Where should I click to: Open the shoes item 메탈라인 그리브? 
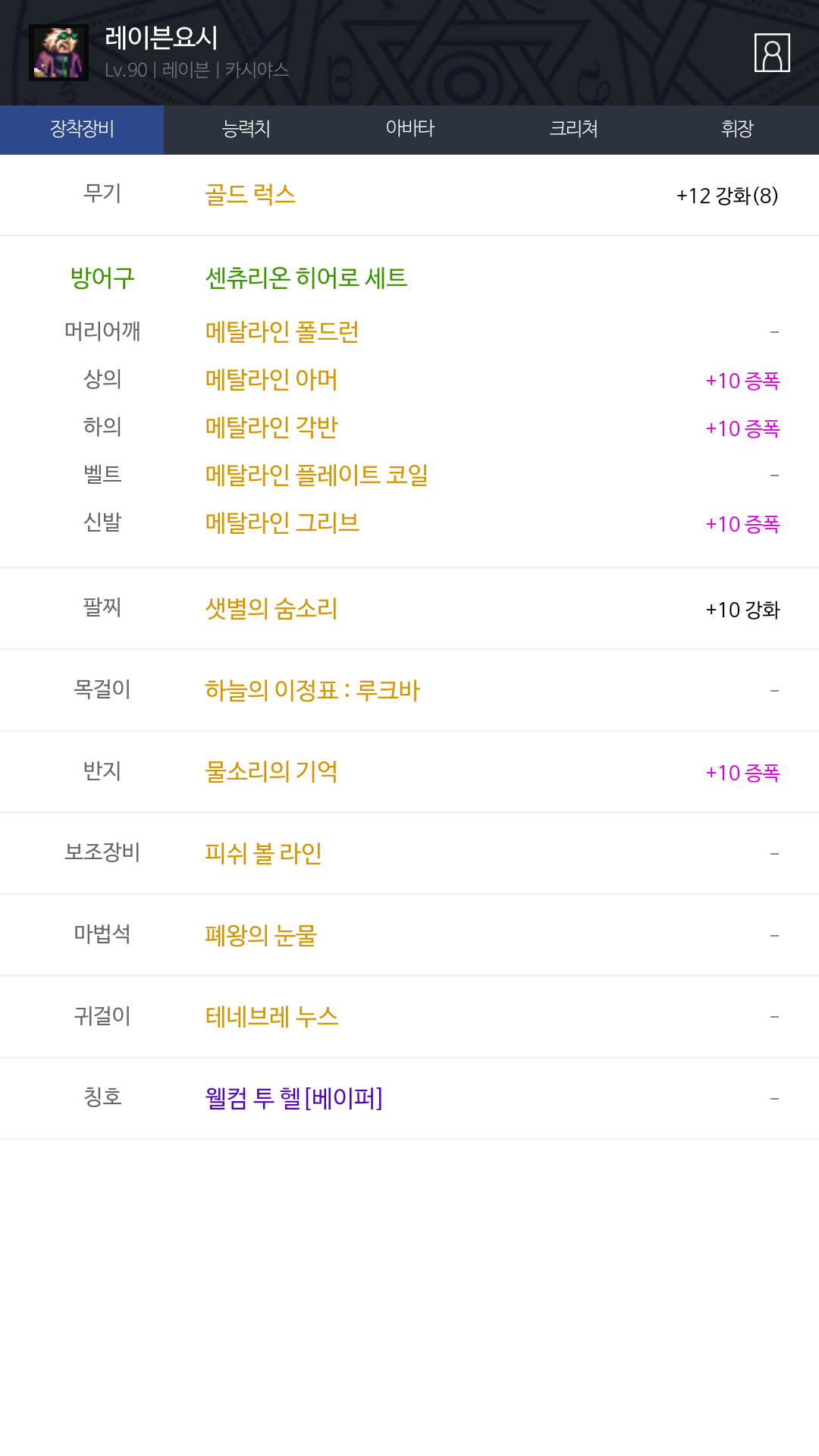click(282, 522)
